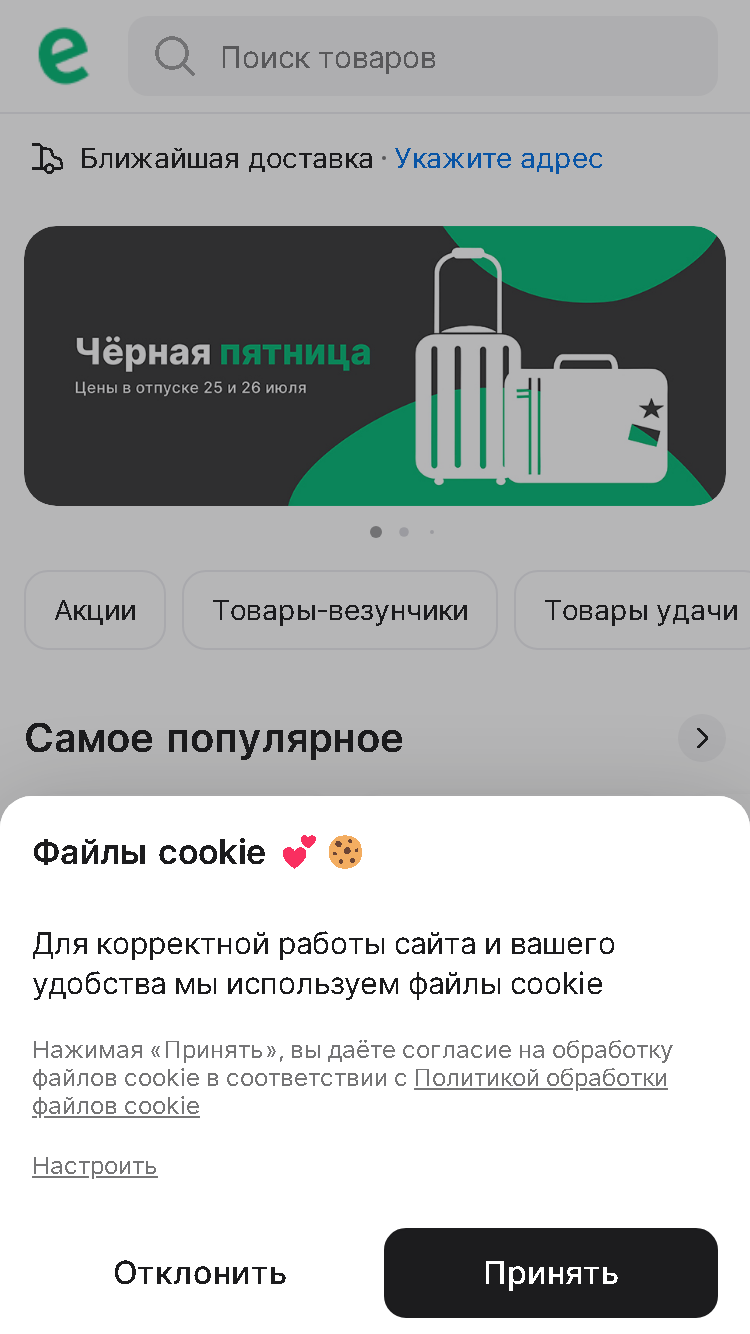Accept cookies with the Принять button
Viewport: 750px width, 1334px height.
[x=551, y=1273]
